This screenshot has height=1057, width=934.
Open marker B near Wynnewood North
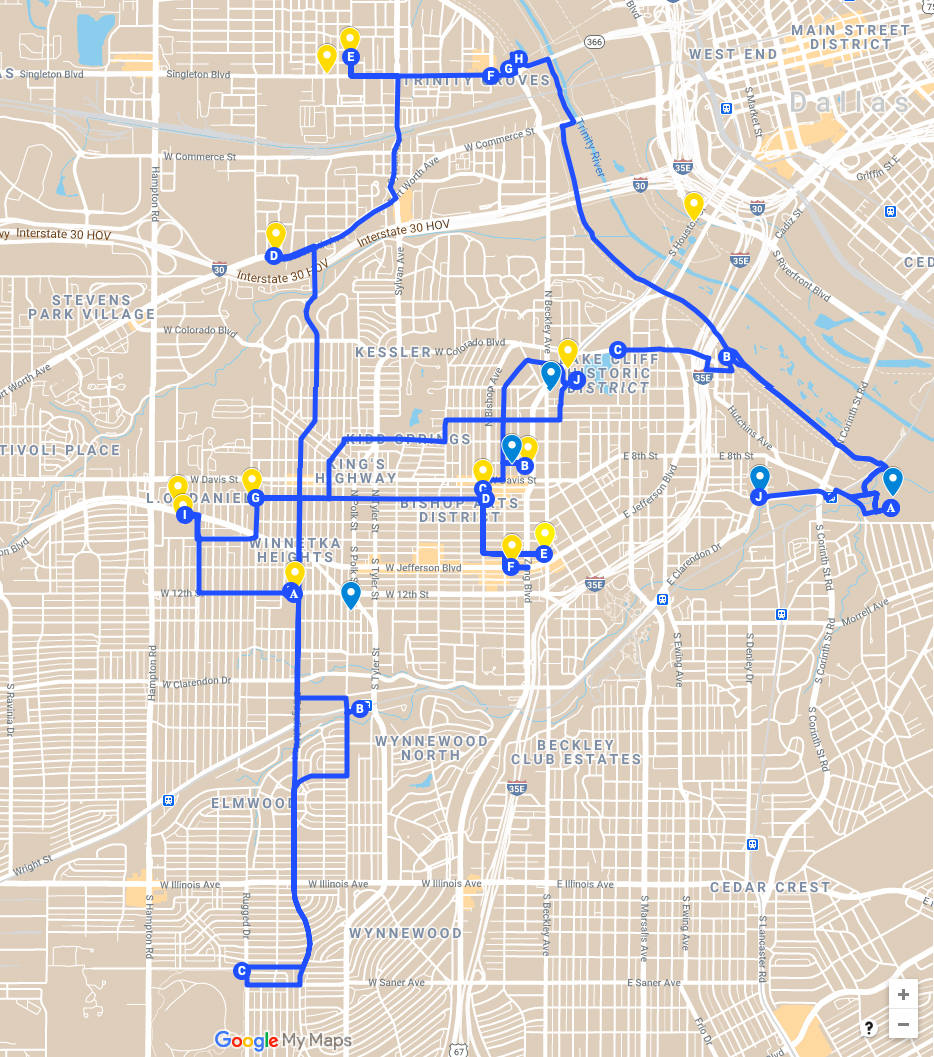point(359,709)
